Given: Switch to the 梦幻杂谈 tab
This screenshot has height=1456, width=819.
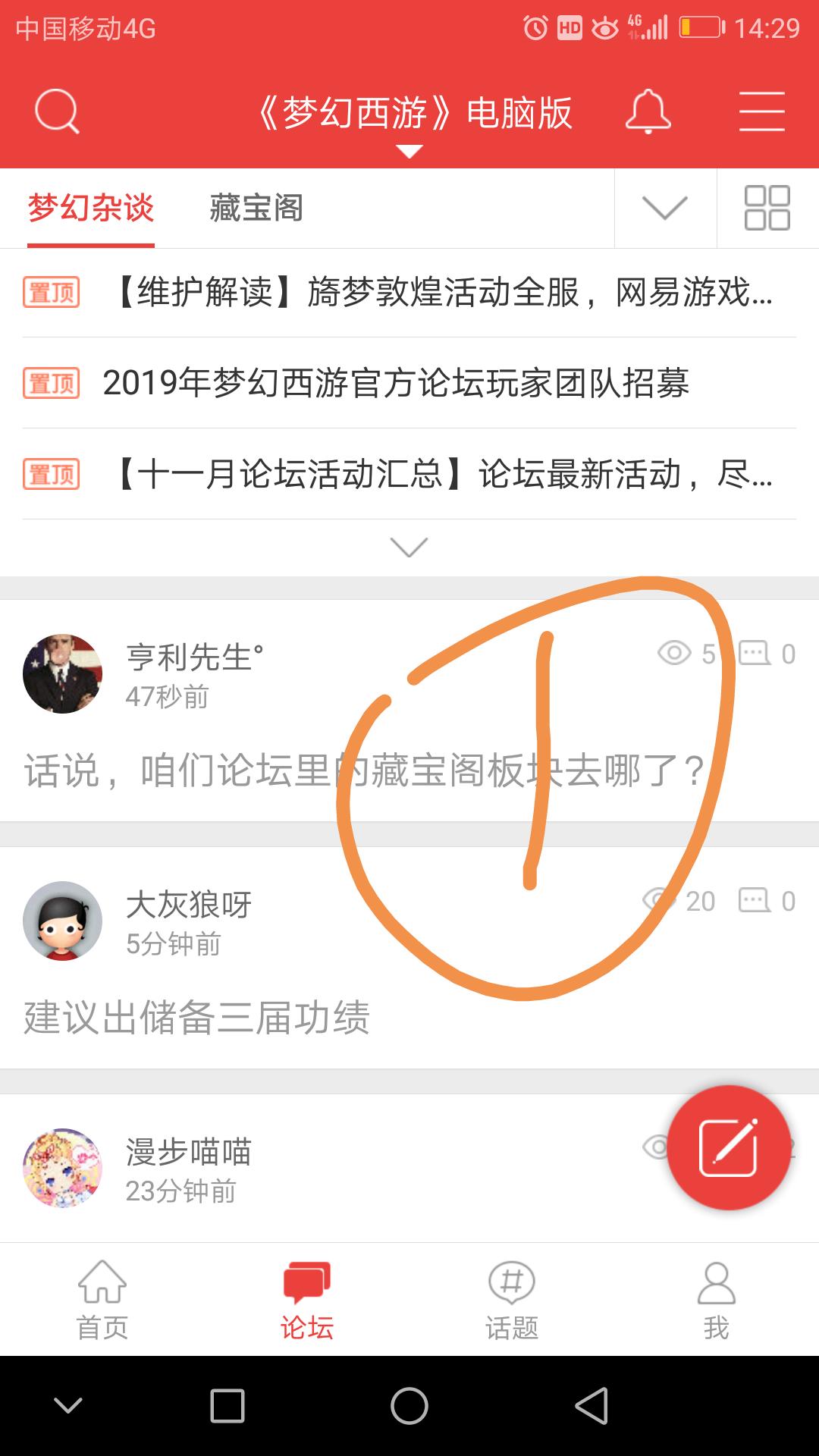Looking at the screenshot, I should (91, 208).
